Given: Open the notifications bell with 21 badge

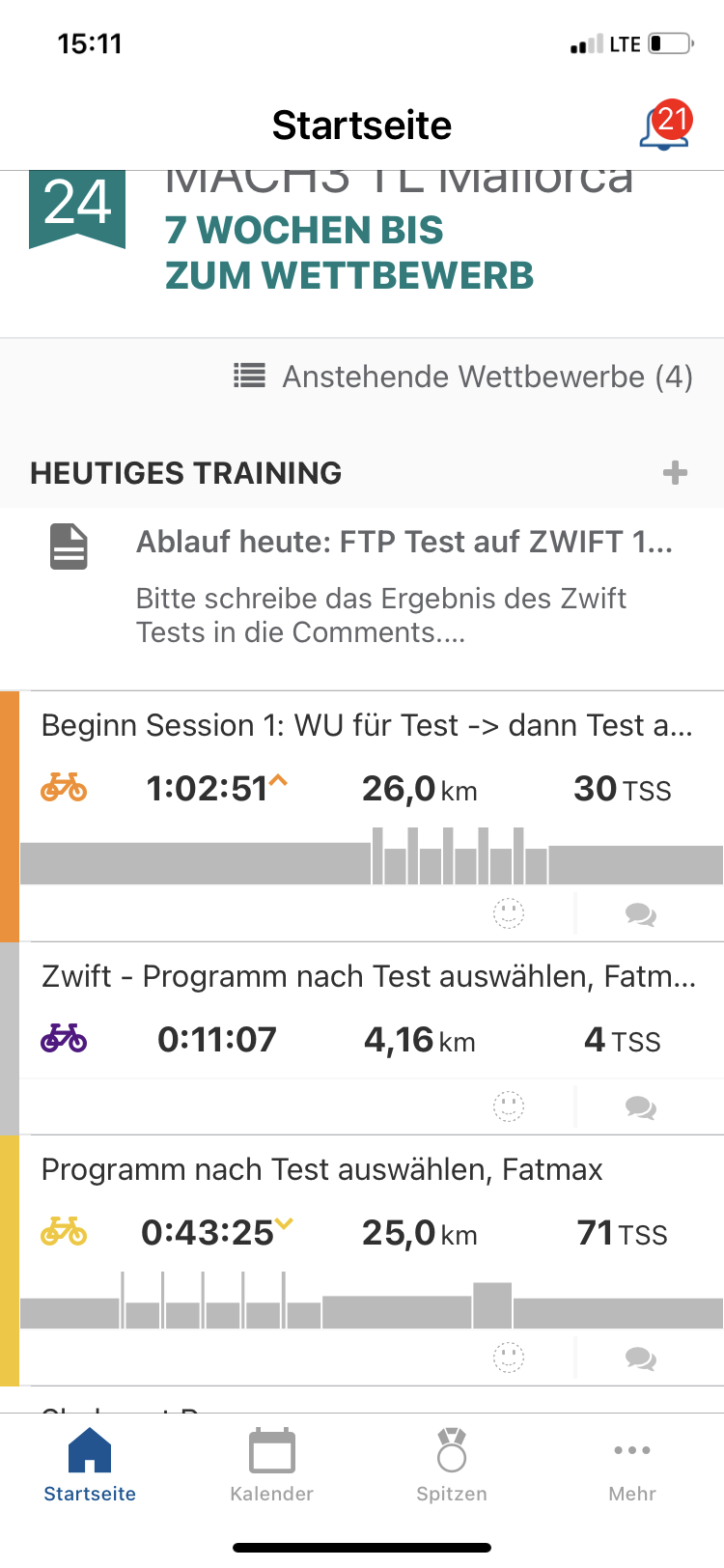Looking at the screenshot, I should tap(665, 126).
